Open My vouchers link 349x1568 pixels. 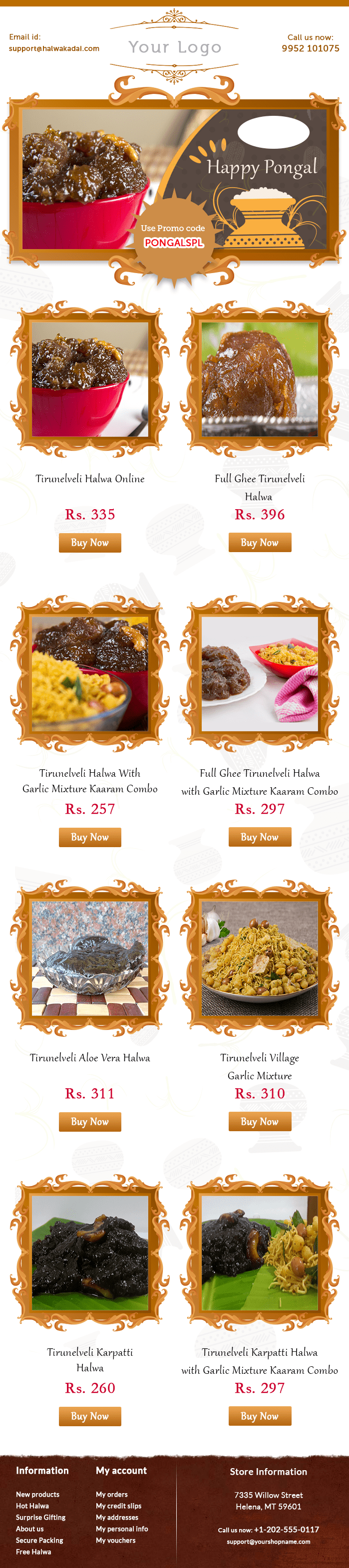click(116, 1540)
